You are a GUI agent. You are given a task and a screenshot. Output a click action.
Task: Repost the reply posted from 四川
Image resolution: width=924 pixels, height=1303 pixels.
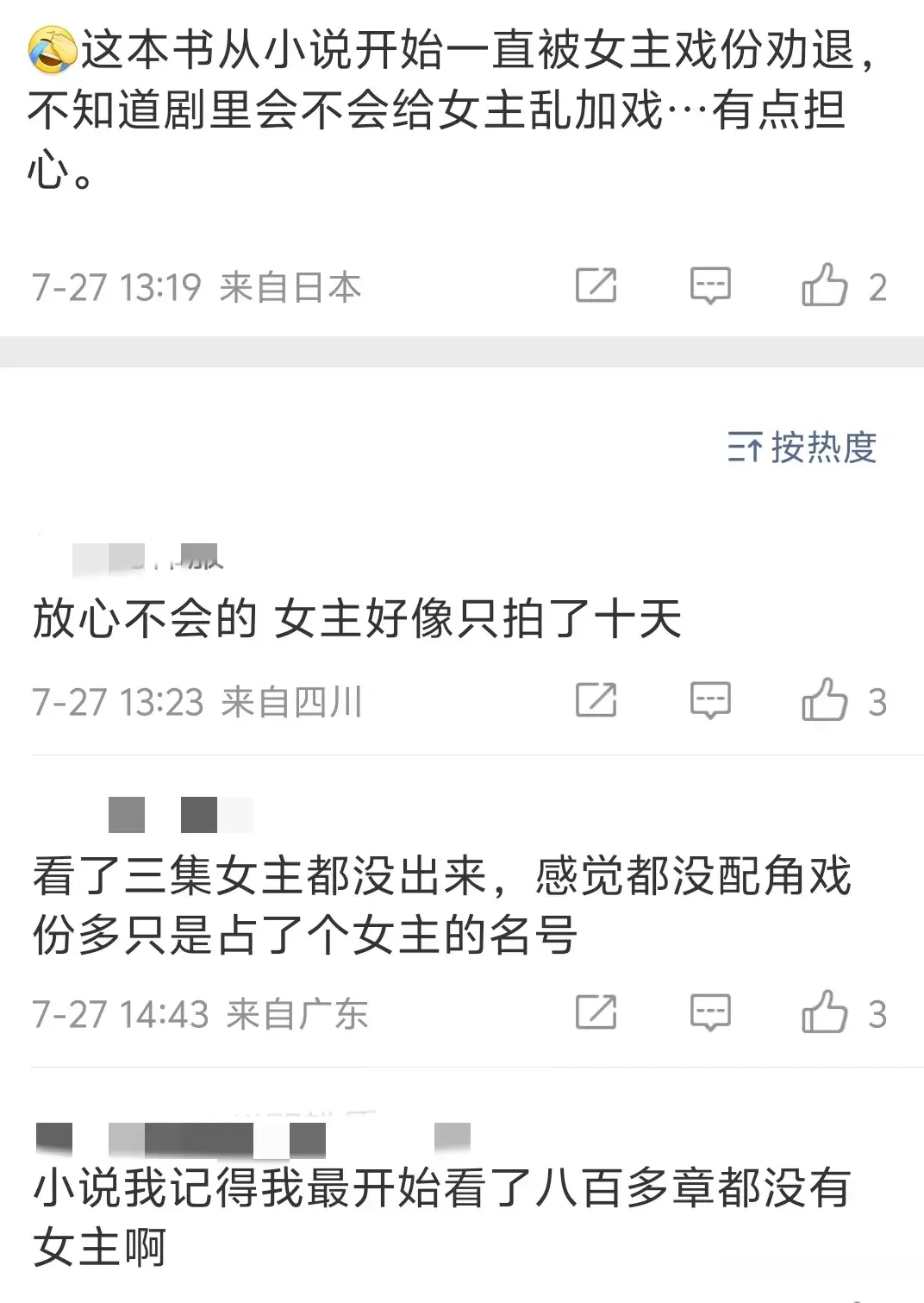click(596, 700)
